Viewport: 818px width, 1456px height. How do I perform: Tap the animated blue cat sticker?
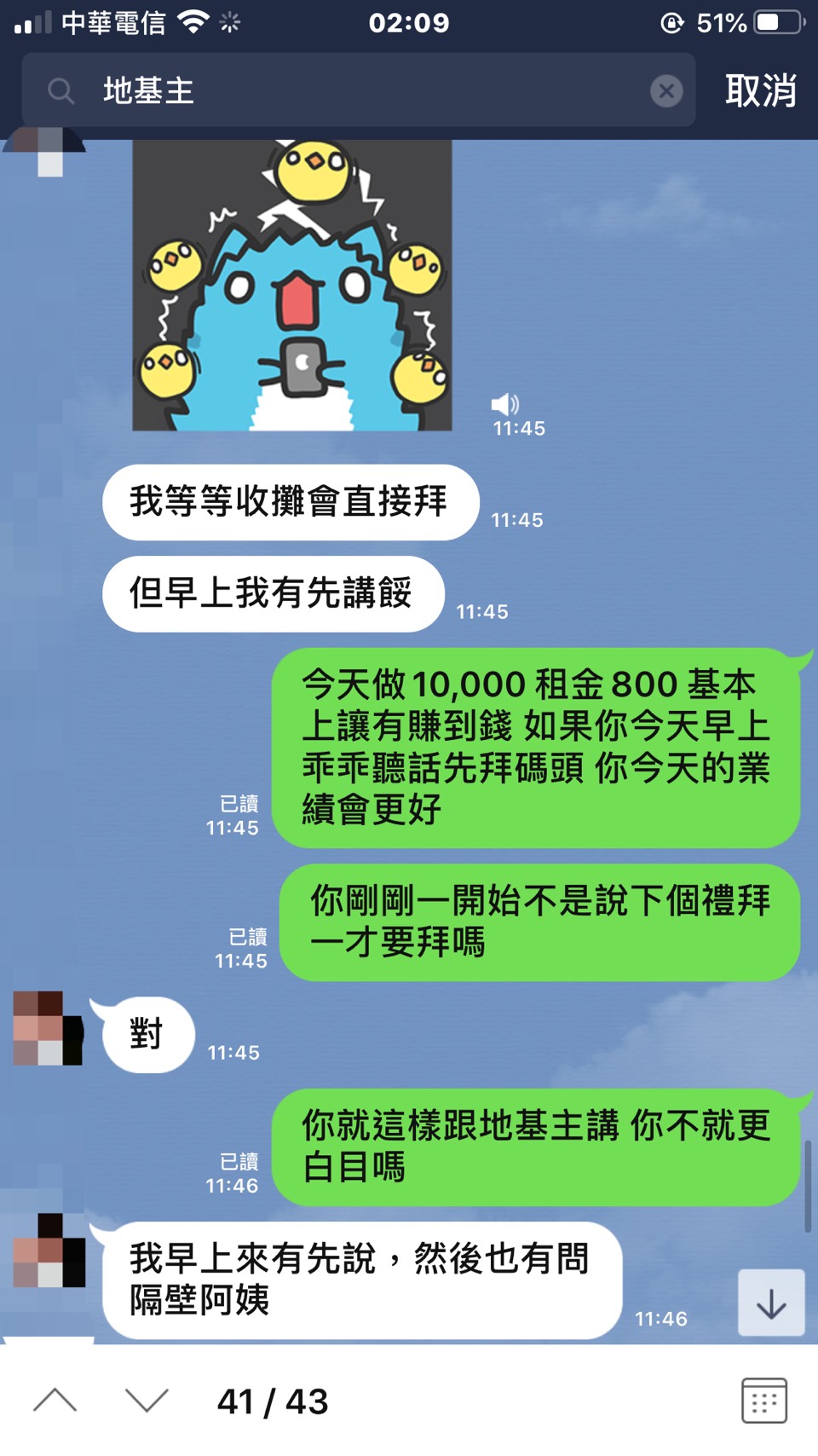292,286
